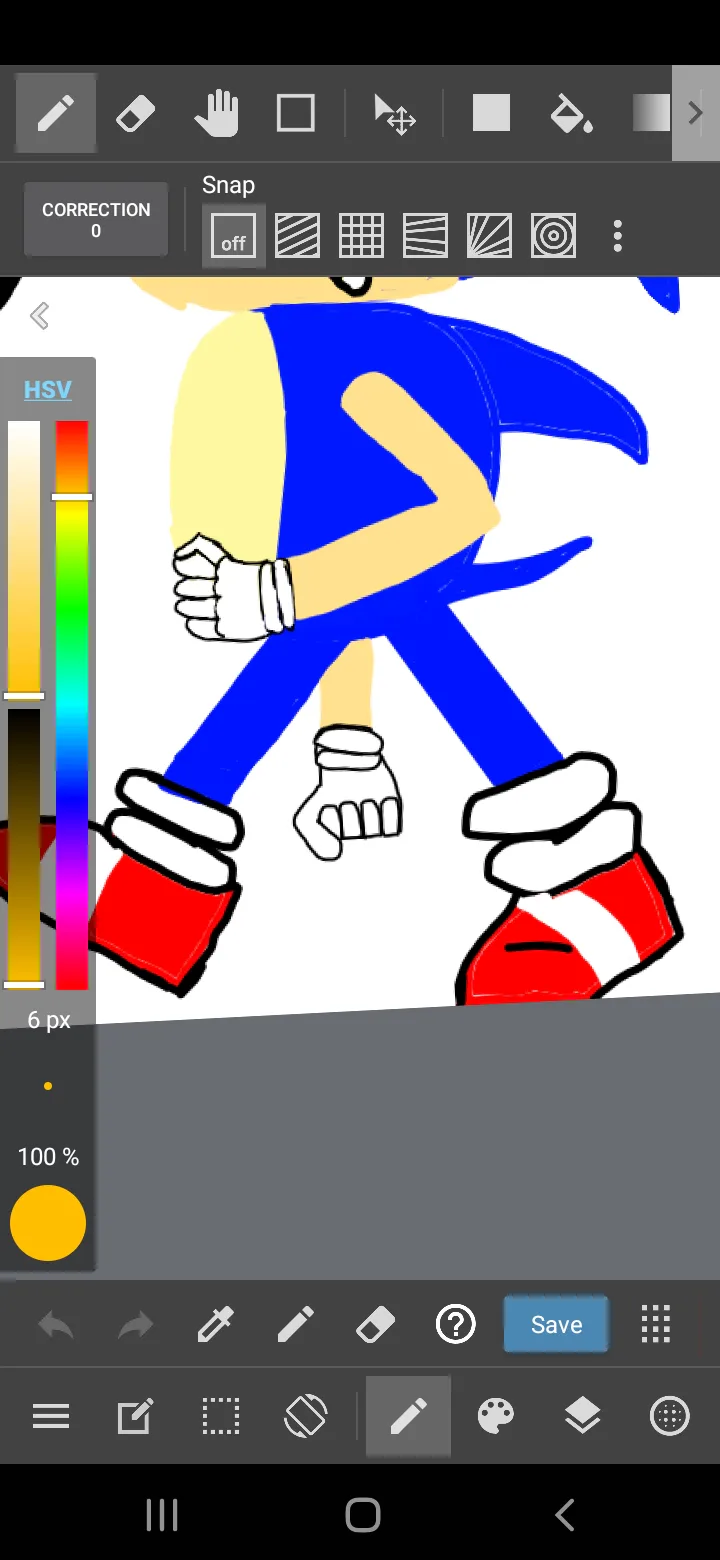
Task: Save the drawing
Action: click(556, 1324)
